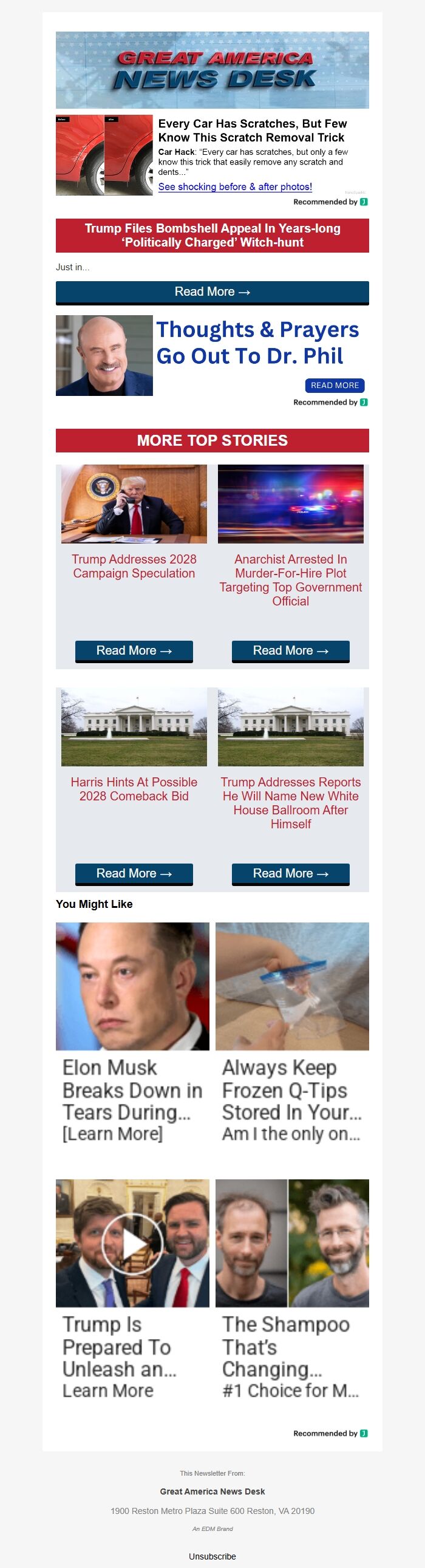The height and width of the screenshot is (1568, 425).
Task: Open Trump White House Ballroom story
Action: 290,802
